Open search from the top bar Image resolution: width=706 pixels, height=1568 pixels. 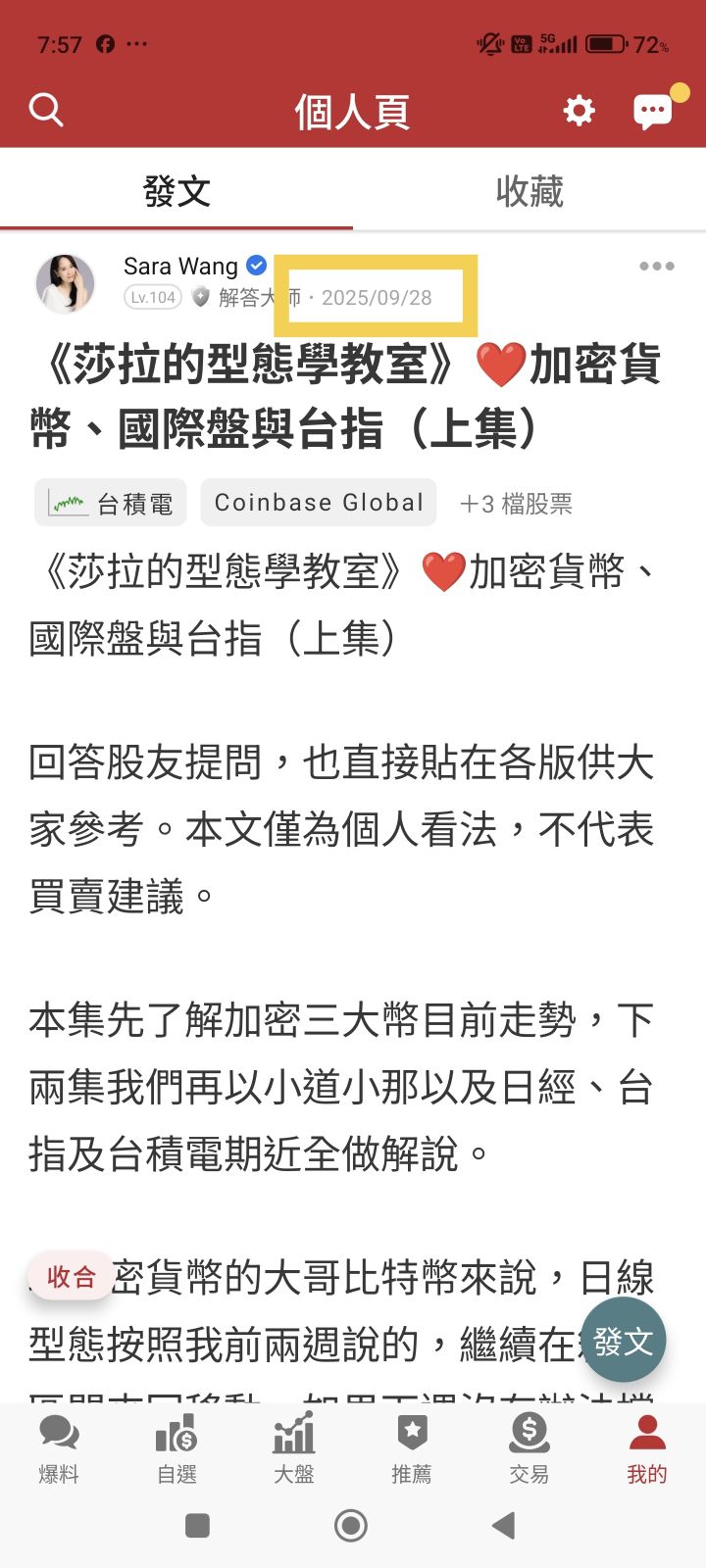pos(46,110)
